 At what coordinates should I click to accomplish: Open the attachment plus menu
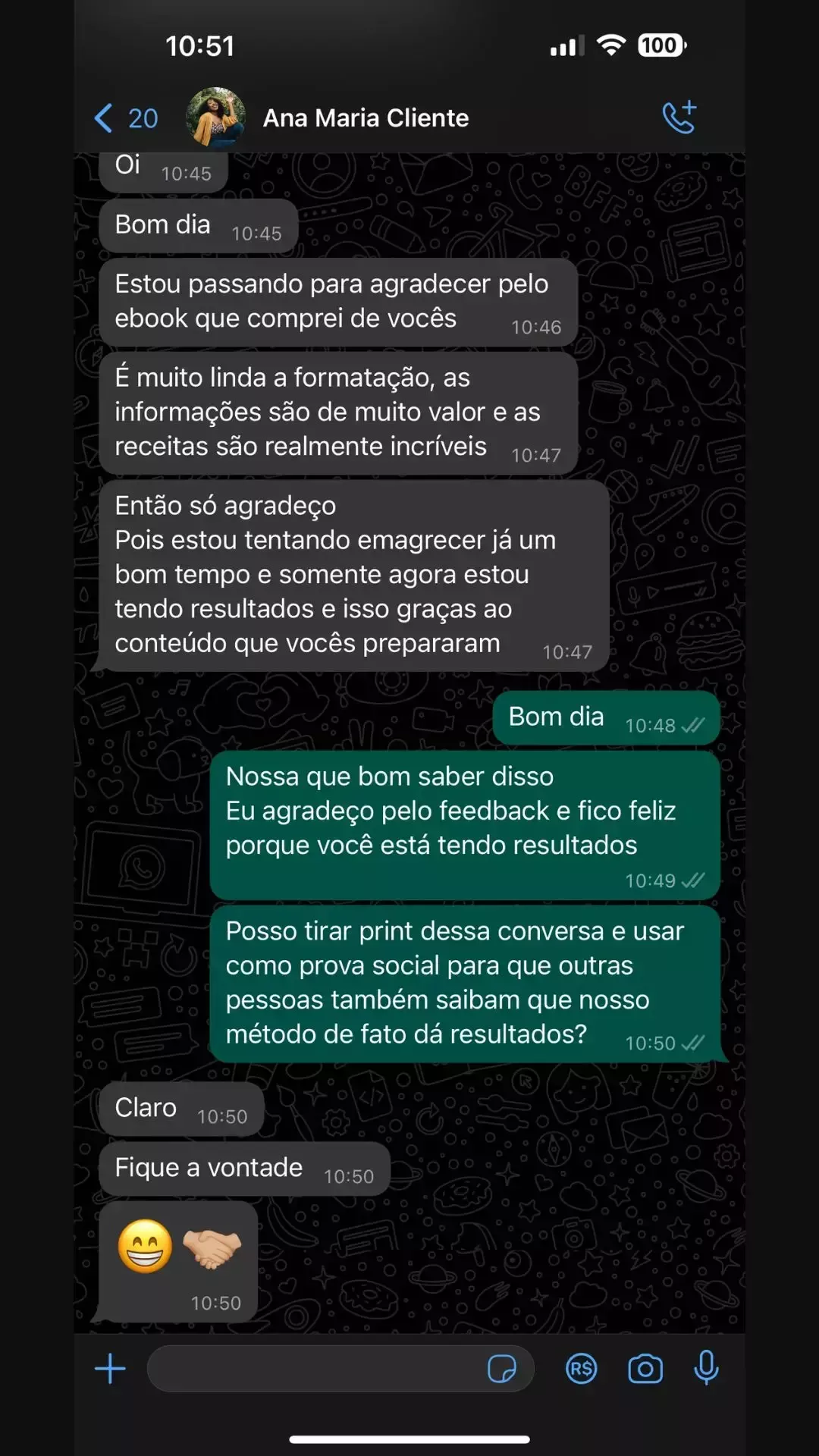click(x=110, y=1369)
